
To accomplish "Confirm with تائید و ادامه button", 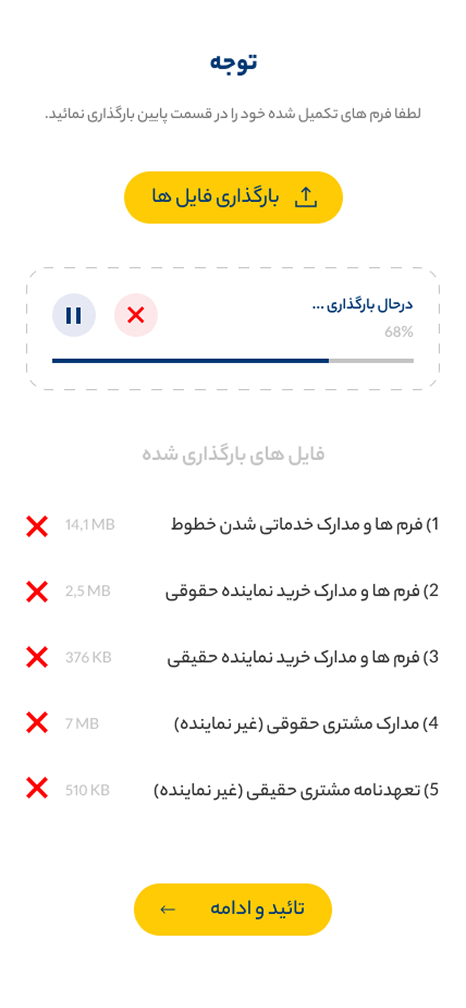I will pyautogui.click(x=233, y=909).
